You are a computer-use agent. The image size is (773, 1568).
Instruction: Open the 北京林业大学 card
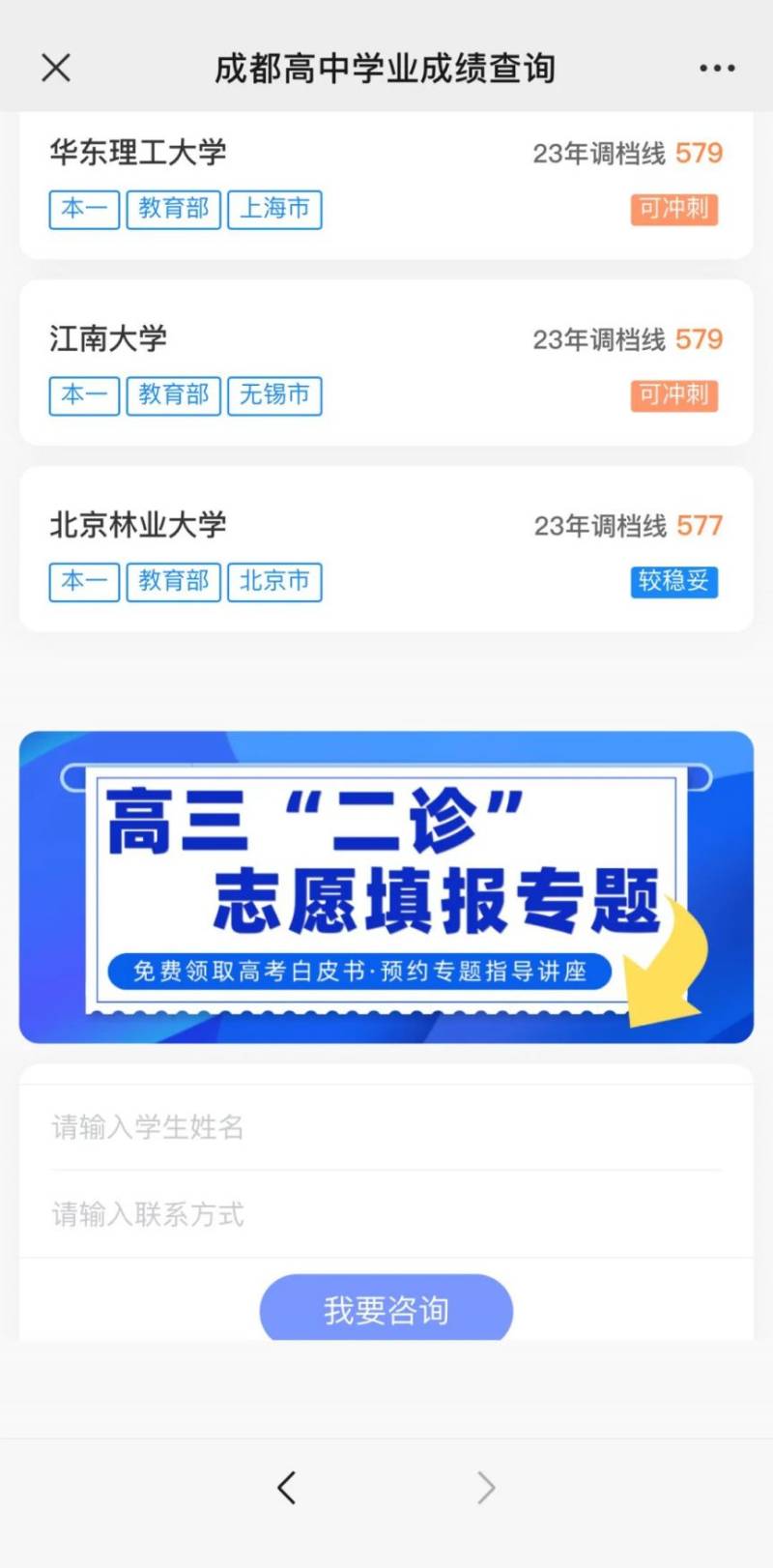[386, 549]
